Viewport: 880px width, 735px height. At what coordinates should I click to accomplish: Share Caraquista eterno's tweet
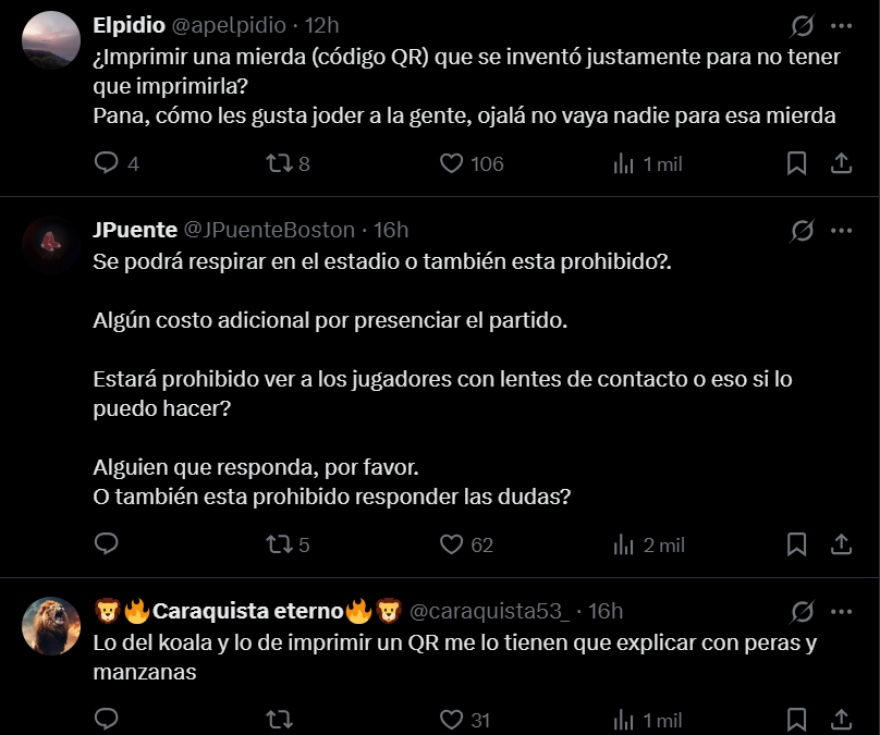[x=842, y=719]
